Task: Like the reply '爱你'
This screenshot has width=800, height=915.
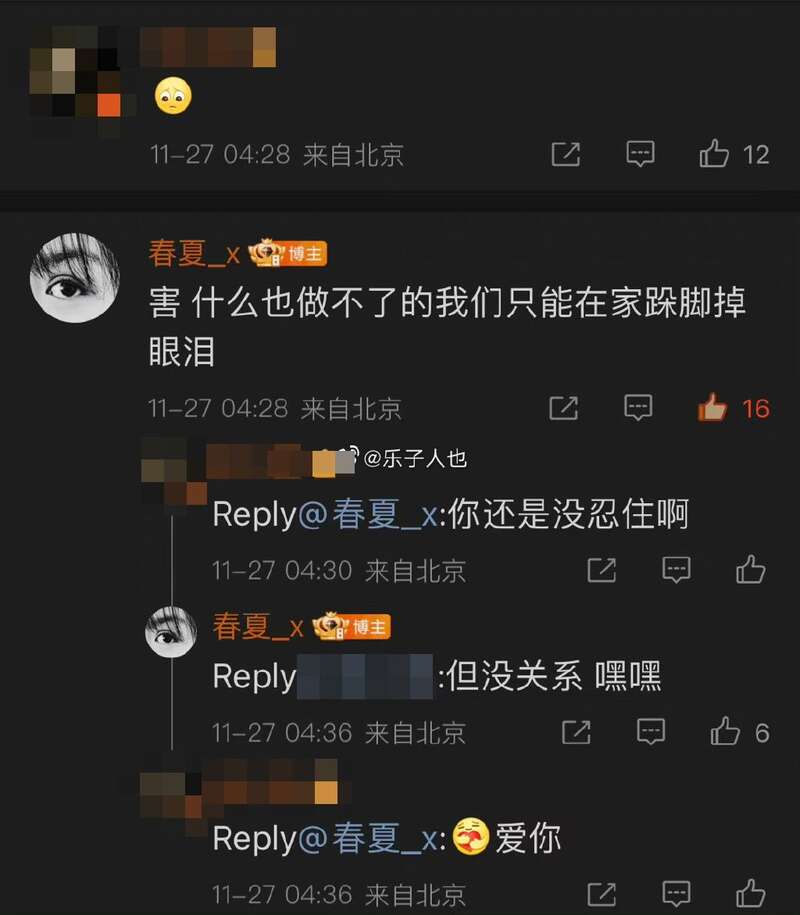Action: (750, 893)
